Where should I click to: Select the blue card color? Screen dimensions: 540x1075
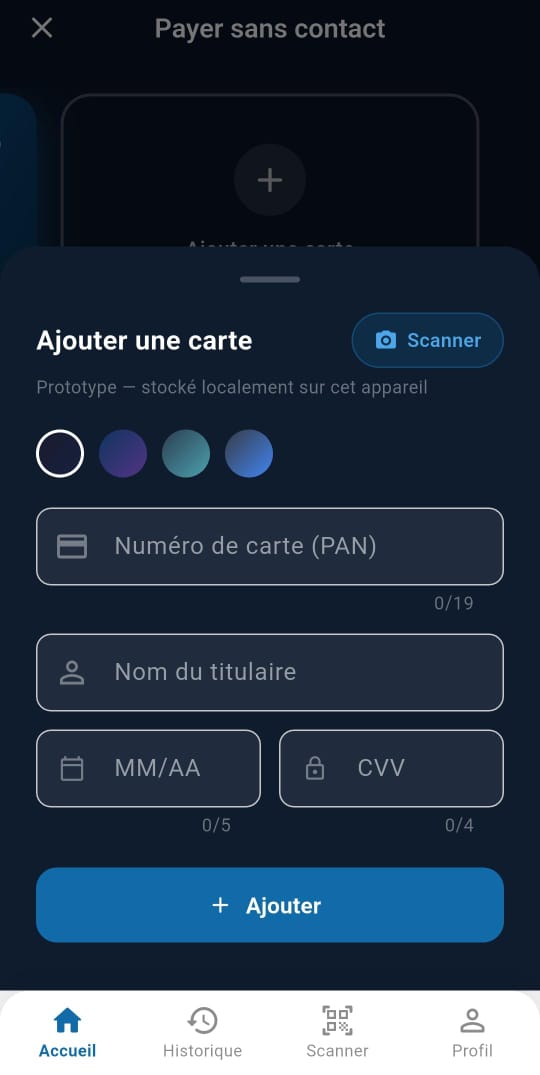(x=249, y=453)
